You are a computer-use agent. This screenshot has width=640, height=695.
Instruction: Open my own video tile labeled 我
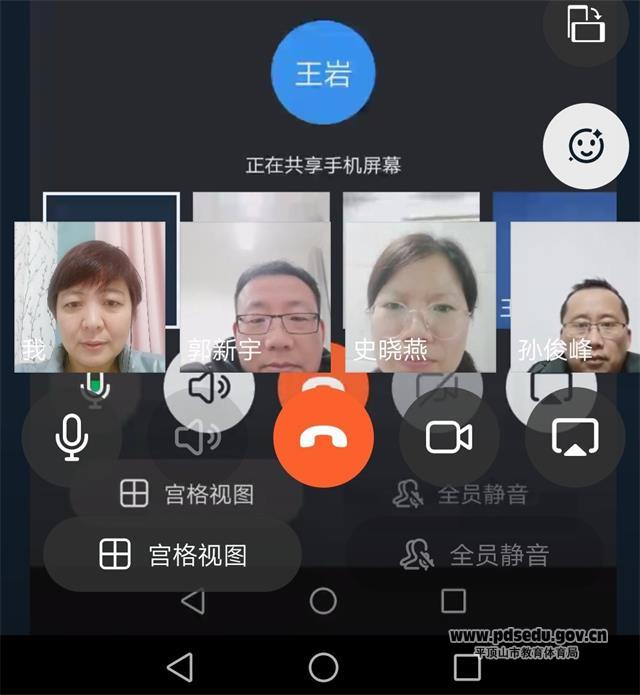coord(90,297)
